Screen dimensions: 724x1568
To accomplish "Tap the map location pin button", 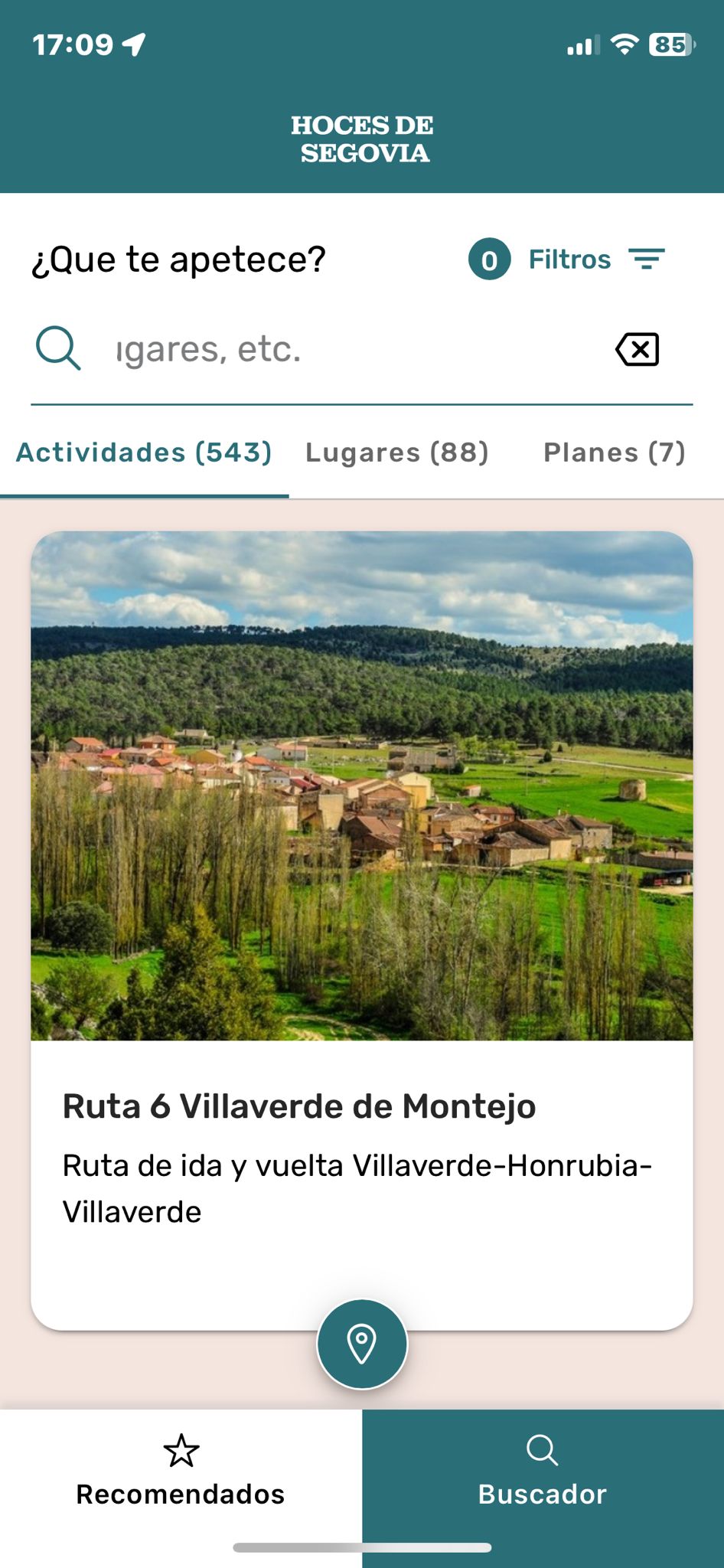I will pyautogui.click(x=362, y=1344).
